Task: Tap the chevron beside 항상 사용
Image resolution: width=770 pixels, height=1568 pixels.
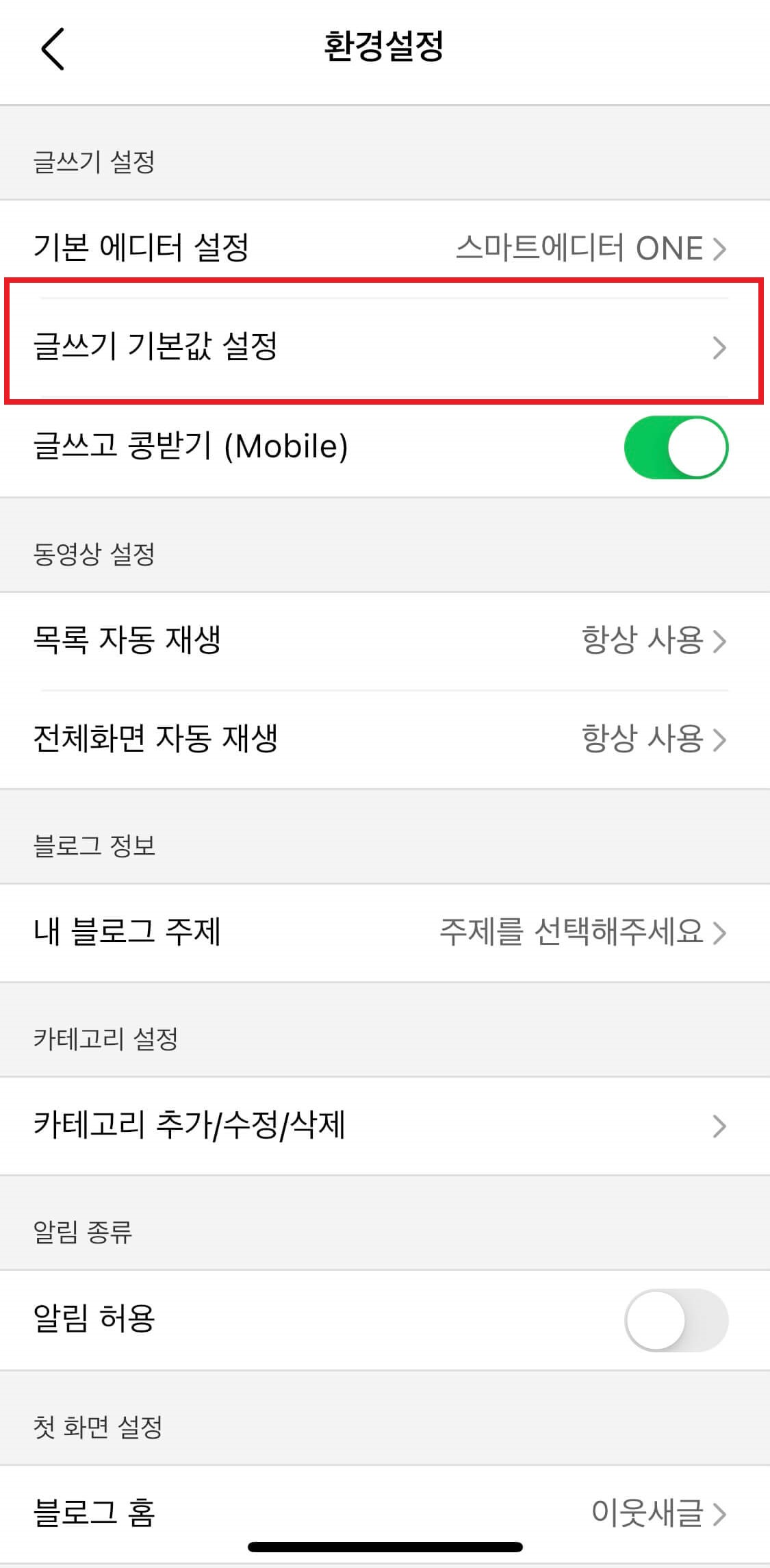Action: (x=722, y=640)
